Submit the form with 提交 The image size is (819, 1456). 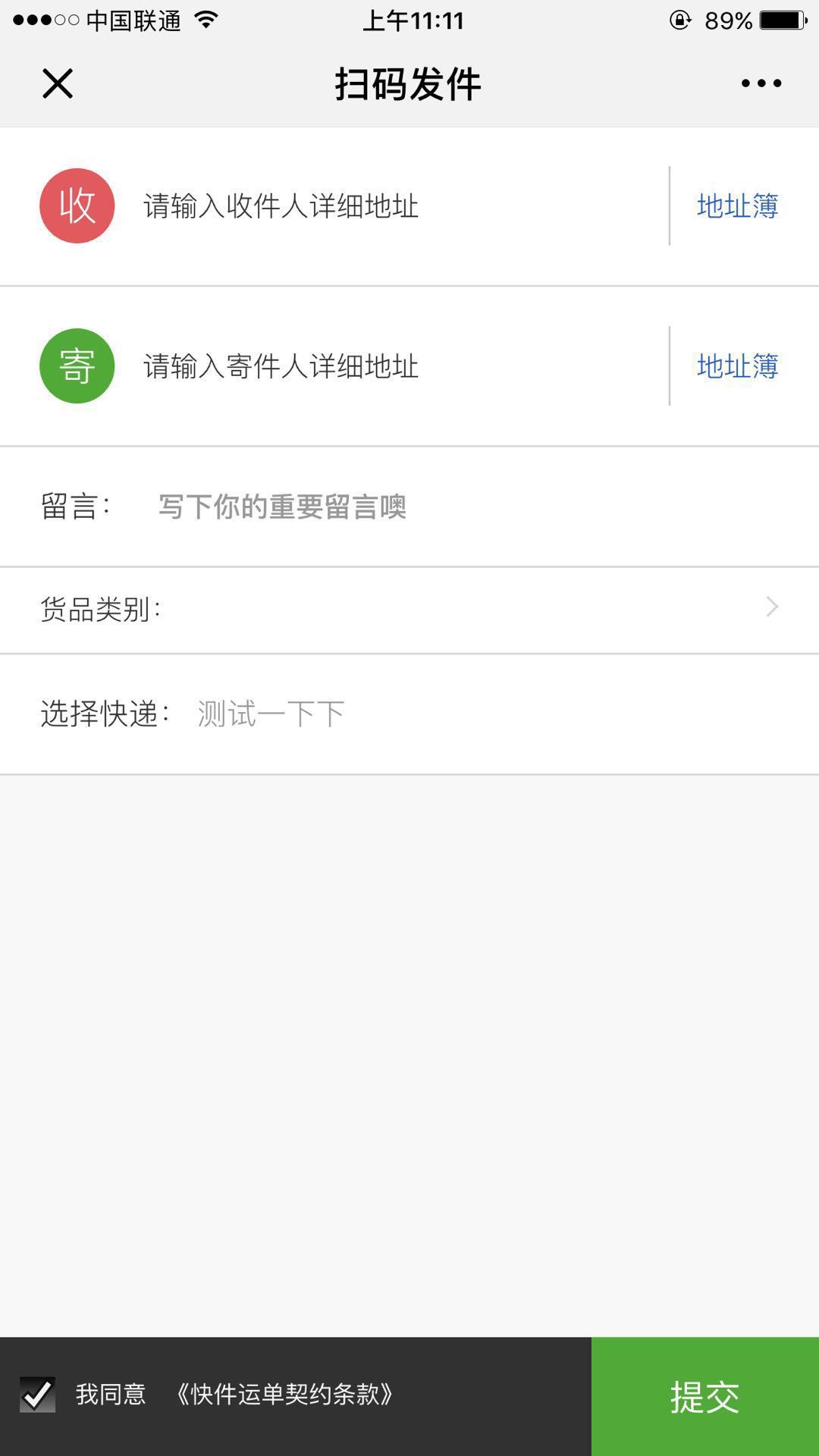(705, 1396)
